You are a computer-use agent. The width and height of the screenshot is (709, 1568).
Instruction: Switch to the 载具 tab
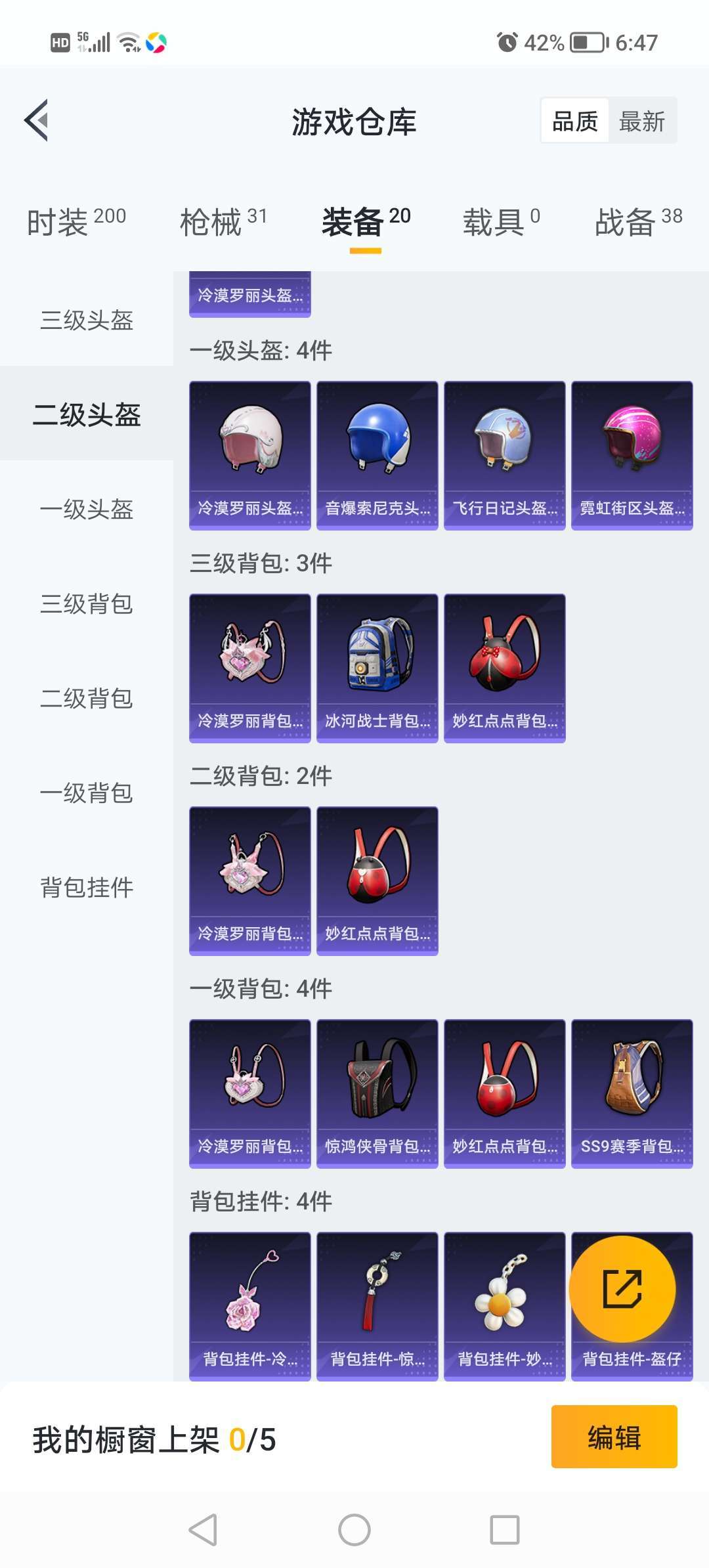[502, 221]
